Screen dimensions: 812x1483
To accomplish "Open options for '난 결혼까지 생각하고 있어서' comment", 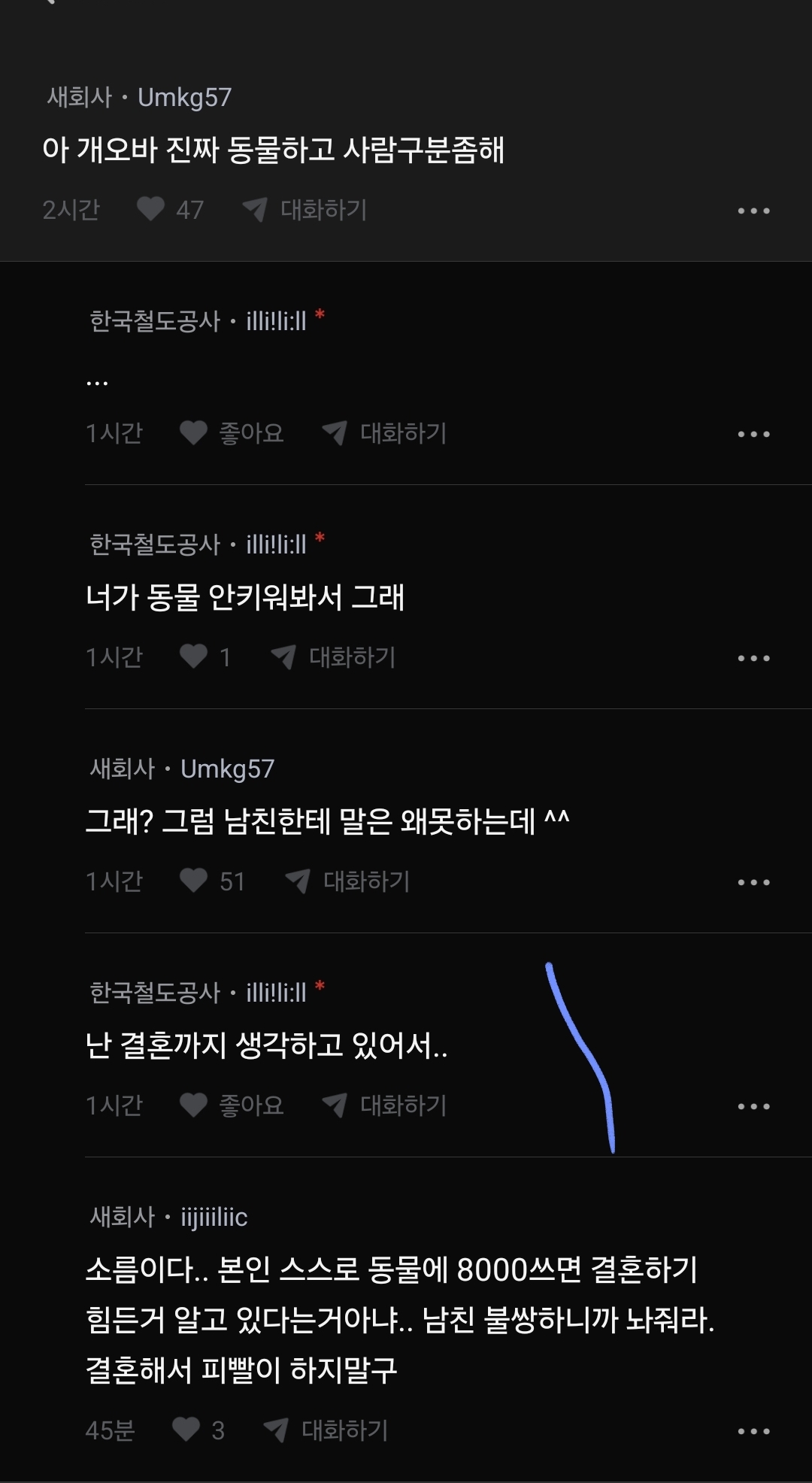I will pos(753,1106).
